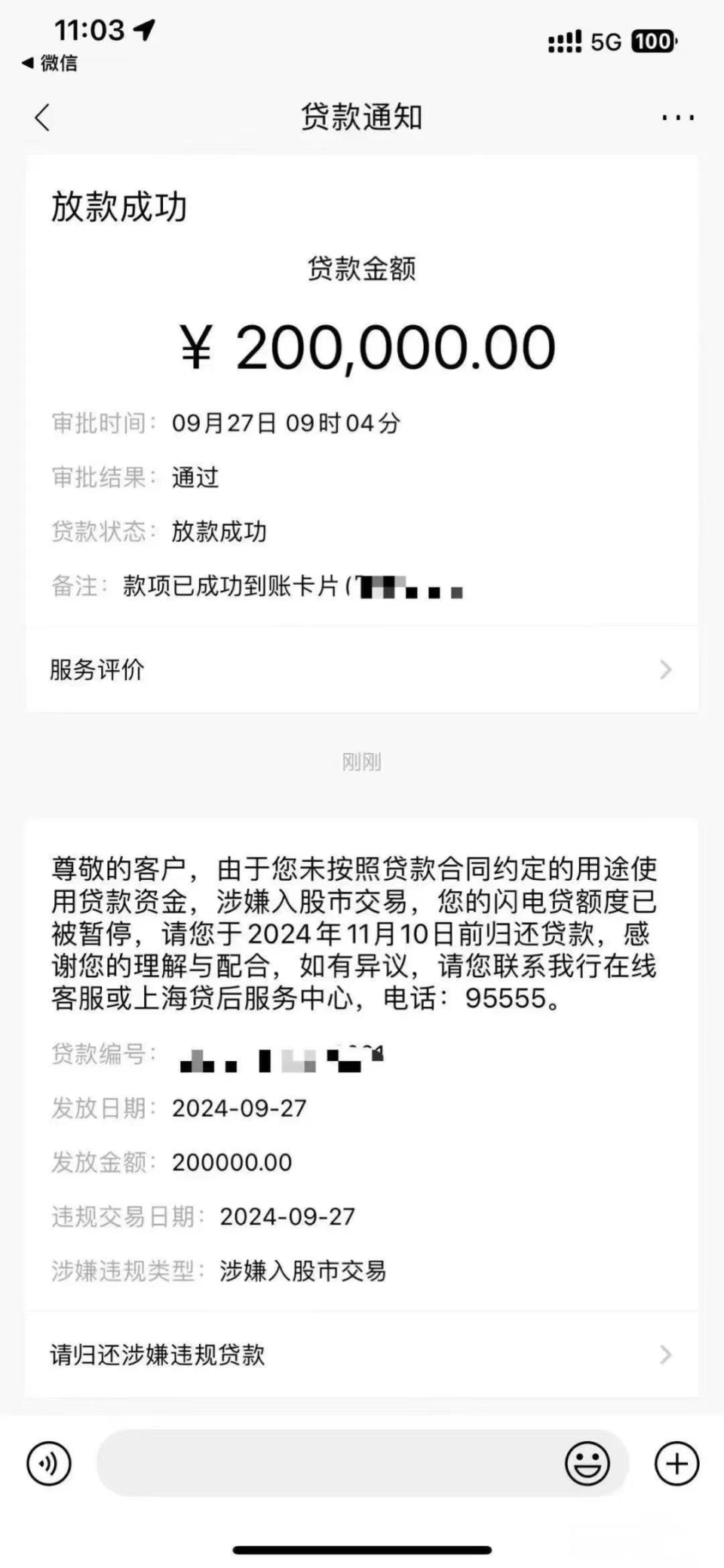Open the 服务评价 service evaluation row
The width and height of the screenshot is (724, 1568).
pos(97,669)
